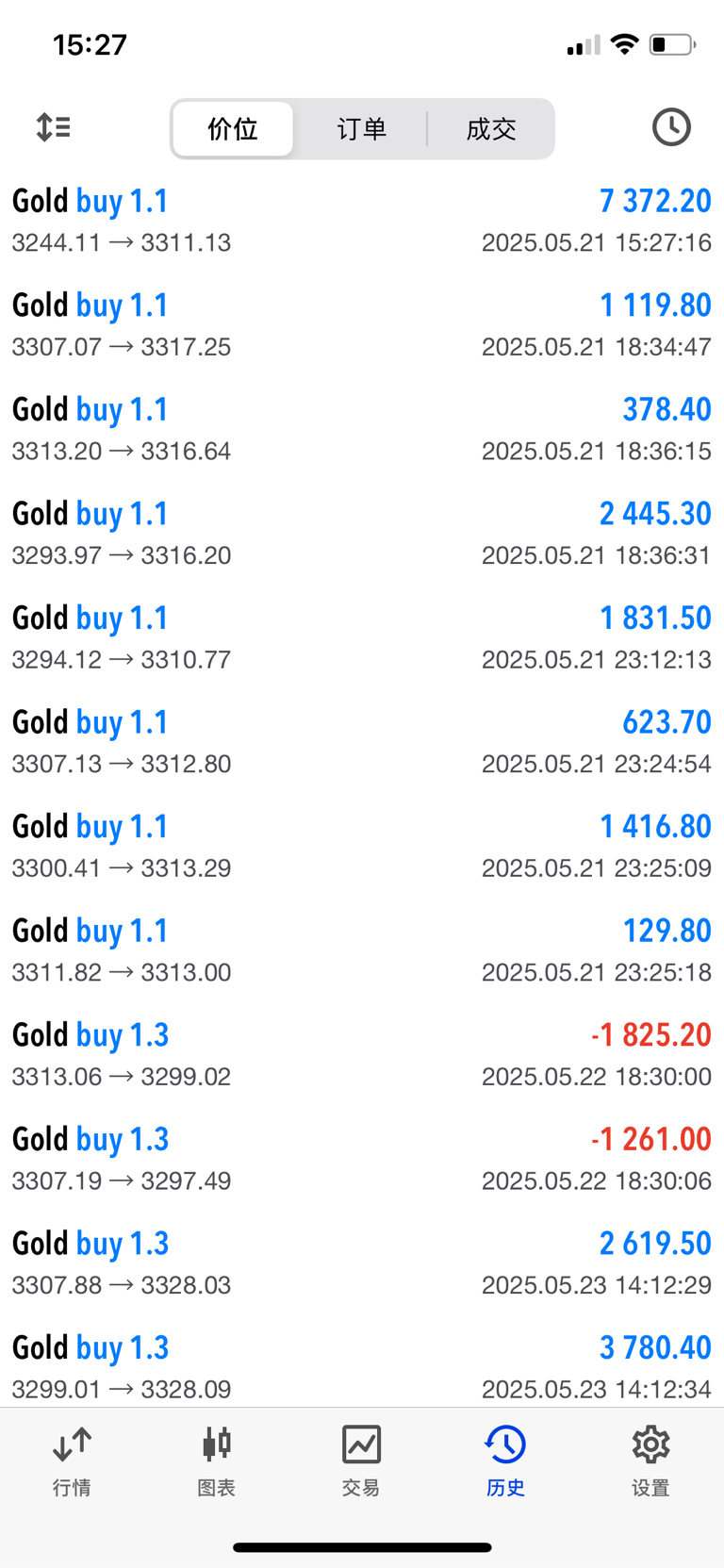The width and height of the screenshot is (724, 1568).
Task: Switch to the 交易 tab
Action: 361,1461
